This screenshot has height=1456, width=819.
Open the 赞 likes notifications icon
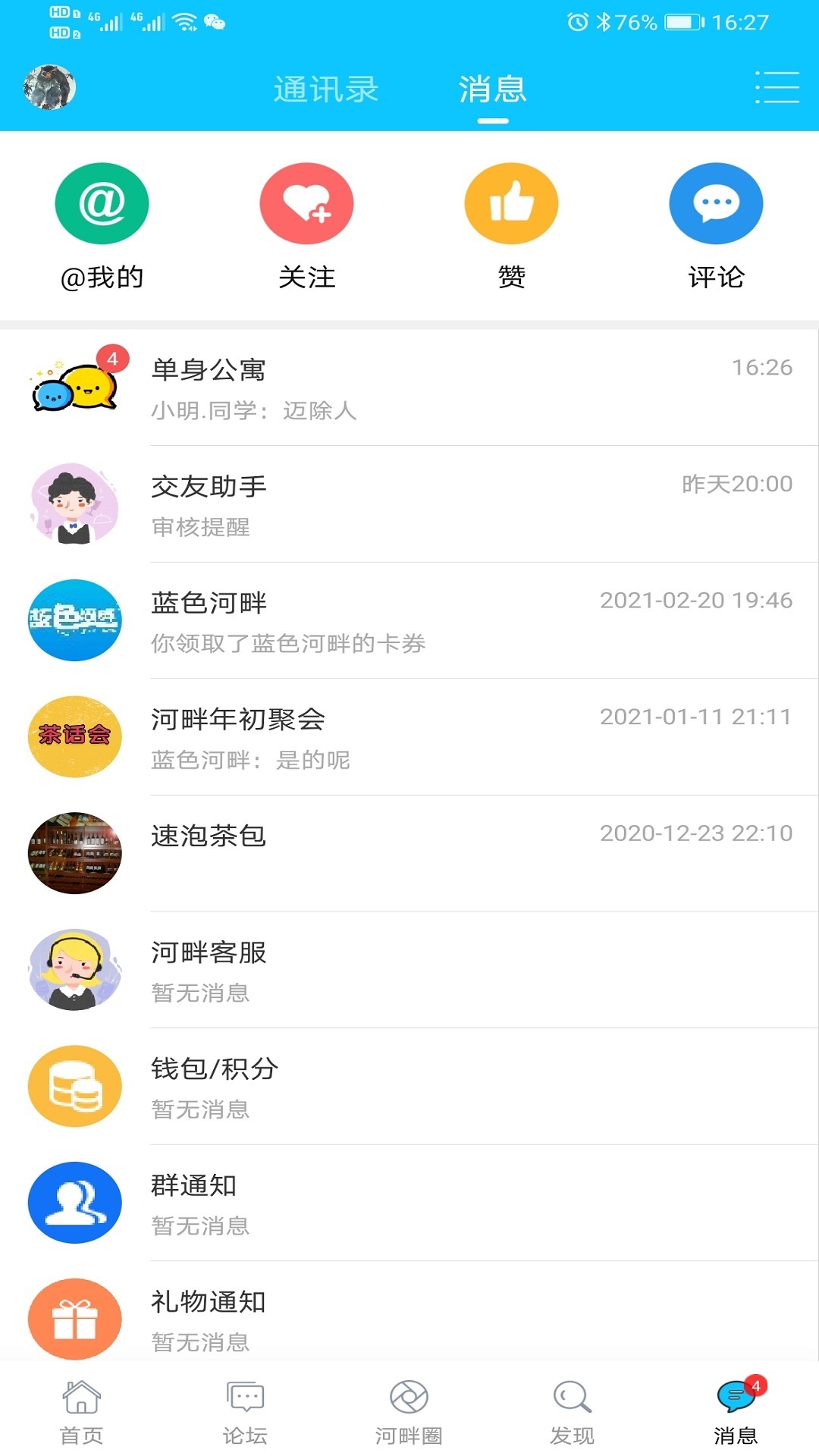point(511,203)
